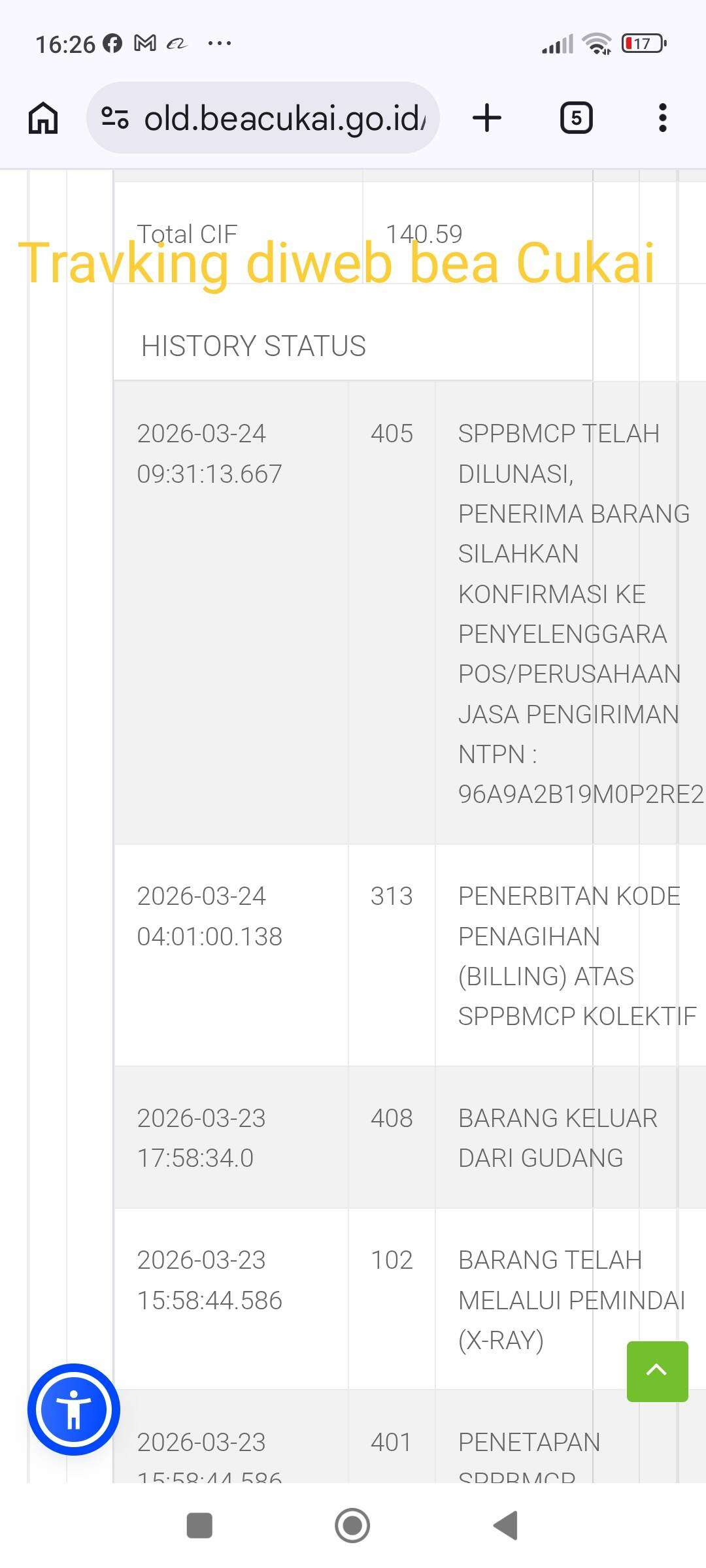Tap the green scroll-to-top arrow button
This screenshot has height=1568, width=706.
point(657,1371)
